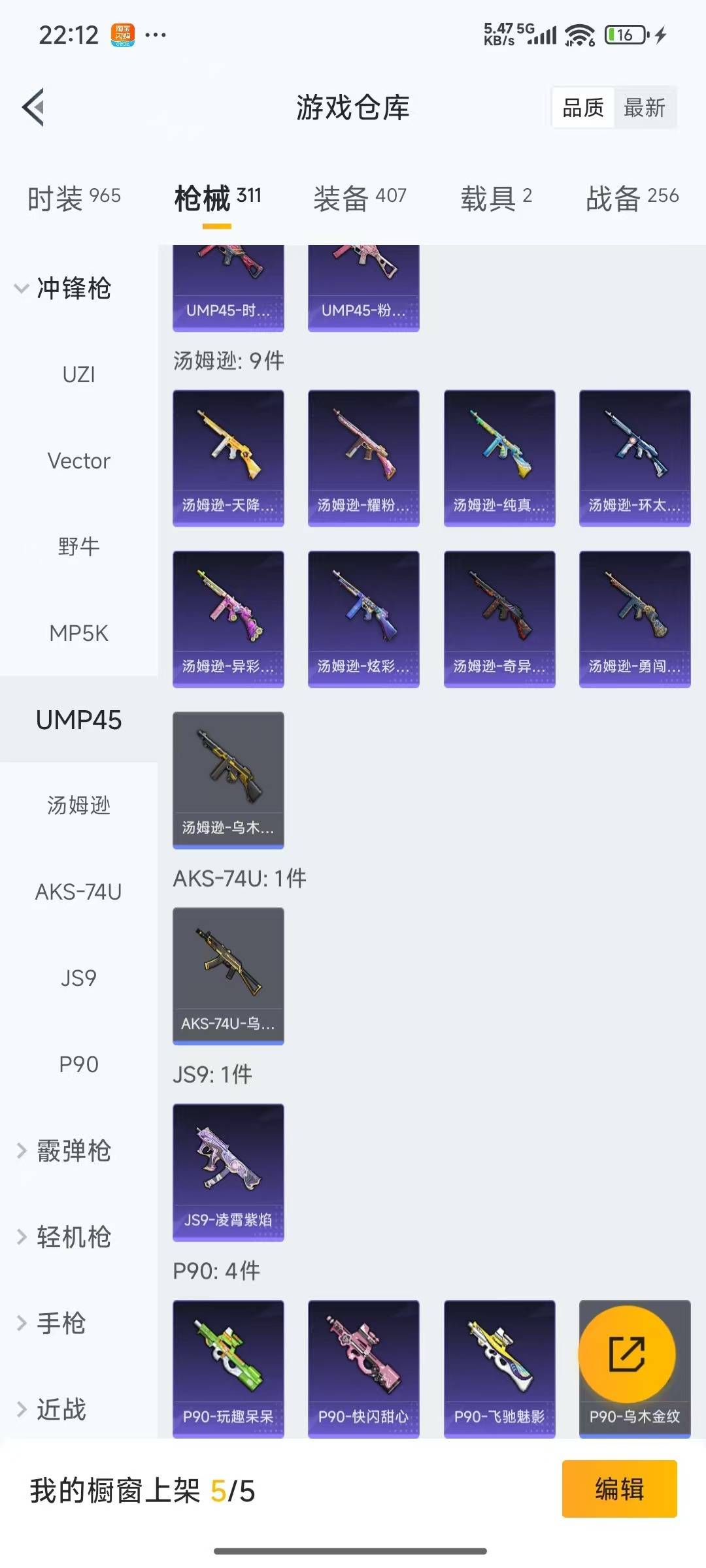Tap the 编辑 button
Screen dimensions: 706x1568
(619, 1489)
